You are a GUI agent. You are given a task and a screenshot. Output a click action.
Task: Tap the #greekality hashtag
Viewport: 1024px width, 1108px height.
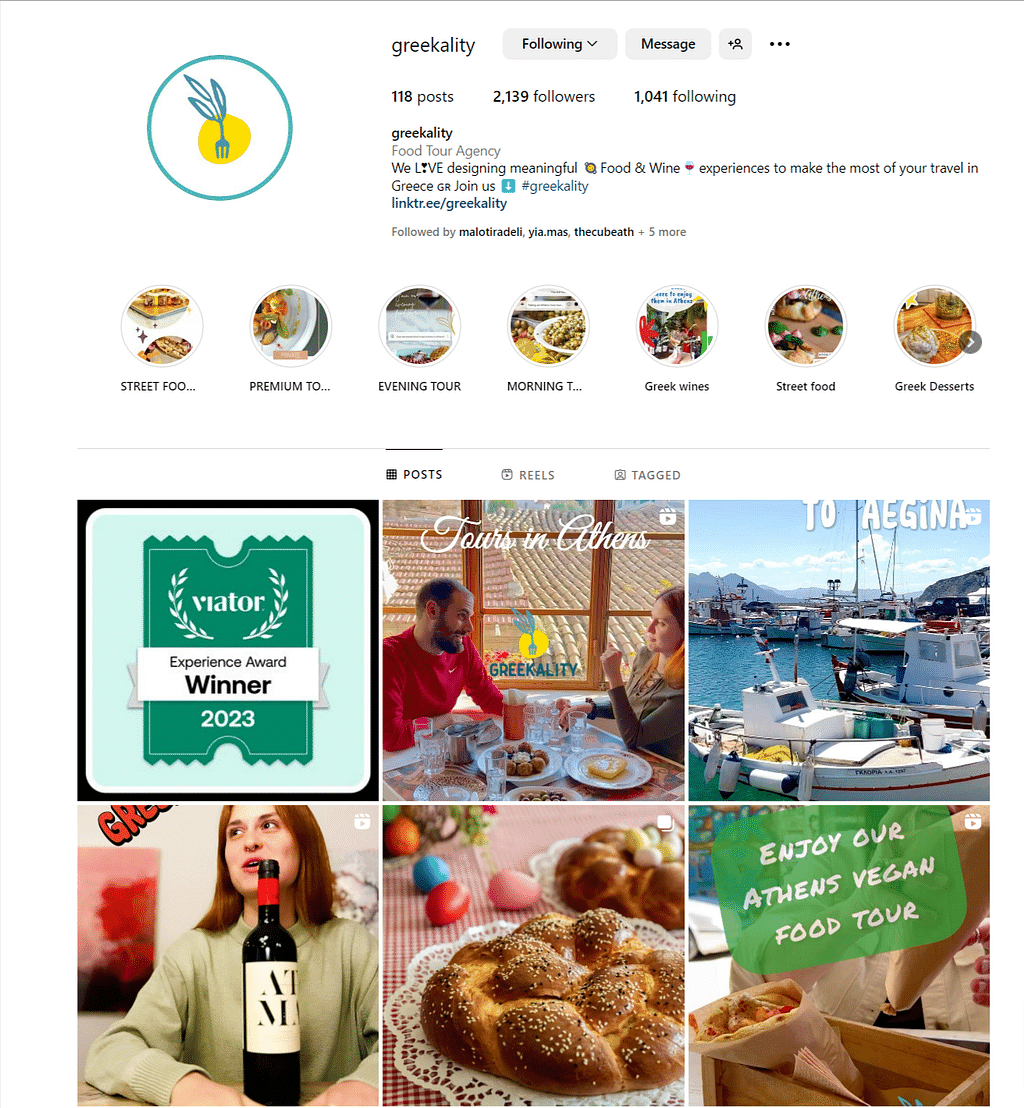point(554,186)
